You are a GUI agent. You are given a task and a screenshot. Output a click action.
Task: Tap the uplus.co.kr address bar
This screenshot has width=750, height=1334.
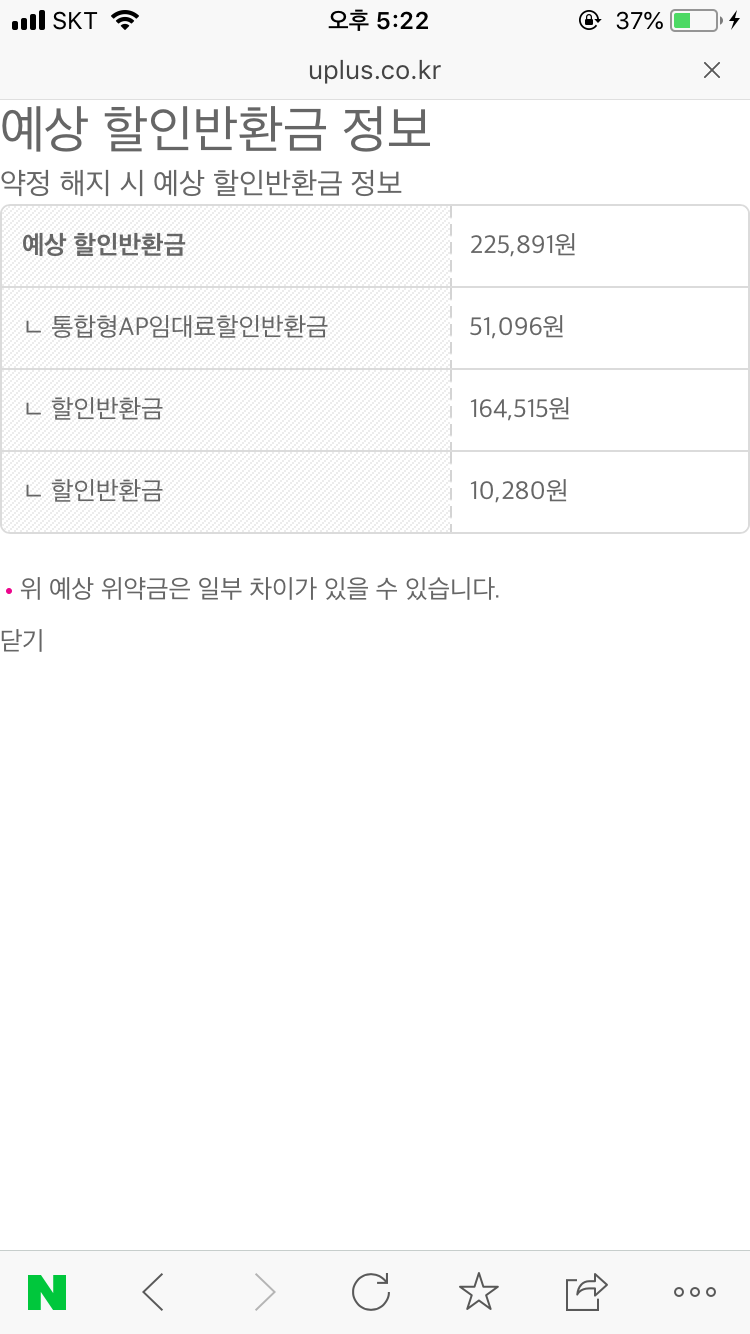[x=375, y=71]
